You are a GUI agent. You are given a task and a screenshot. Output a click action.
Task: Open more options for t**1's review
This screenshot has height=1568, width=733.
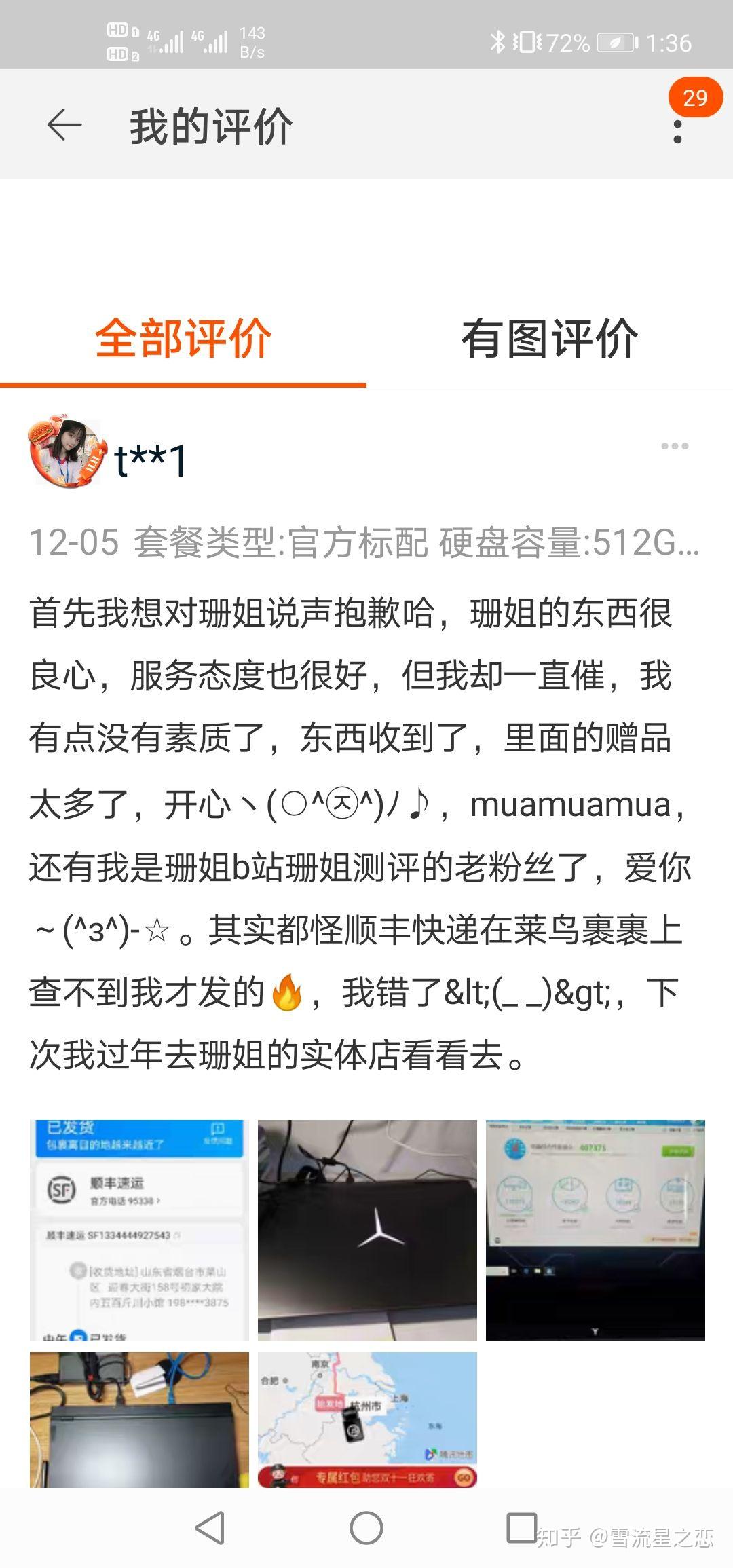(x=675, y=447)
